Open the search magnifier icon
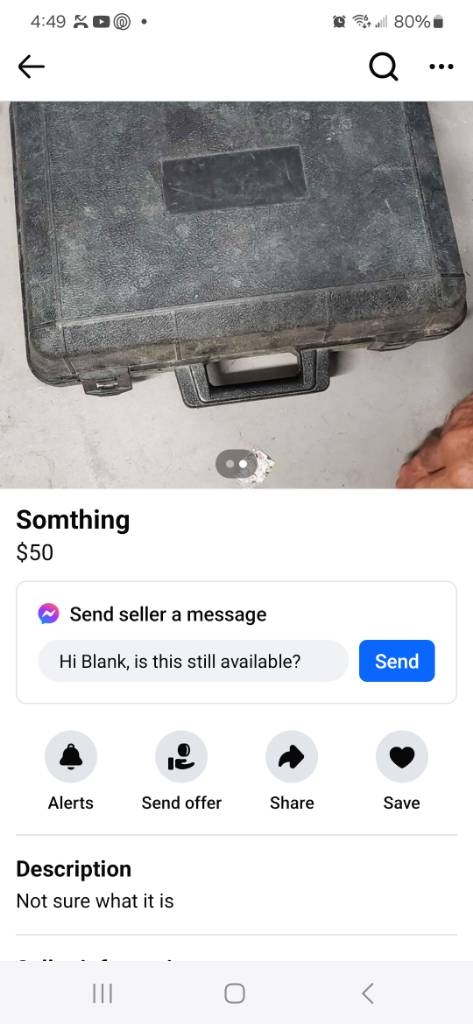The height and width of the screenshot is (1024, 473). tap(383, 66)
